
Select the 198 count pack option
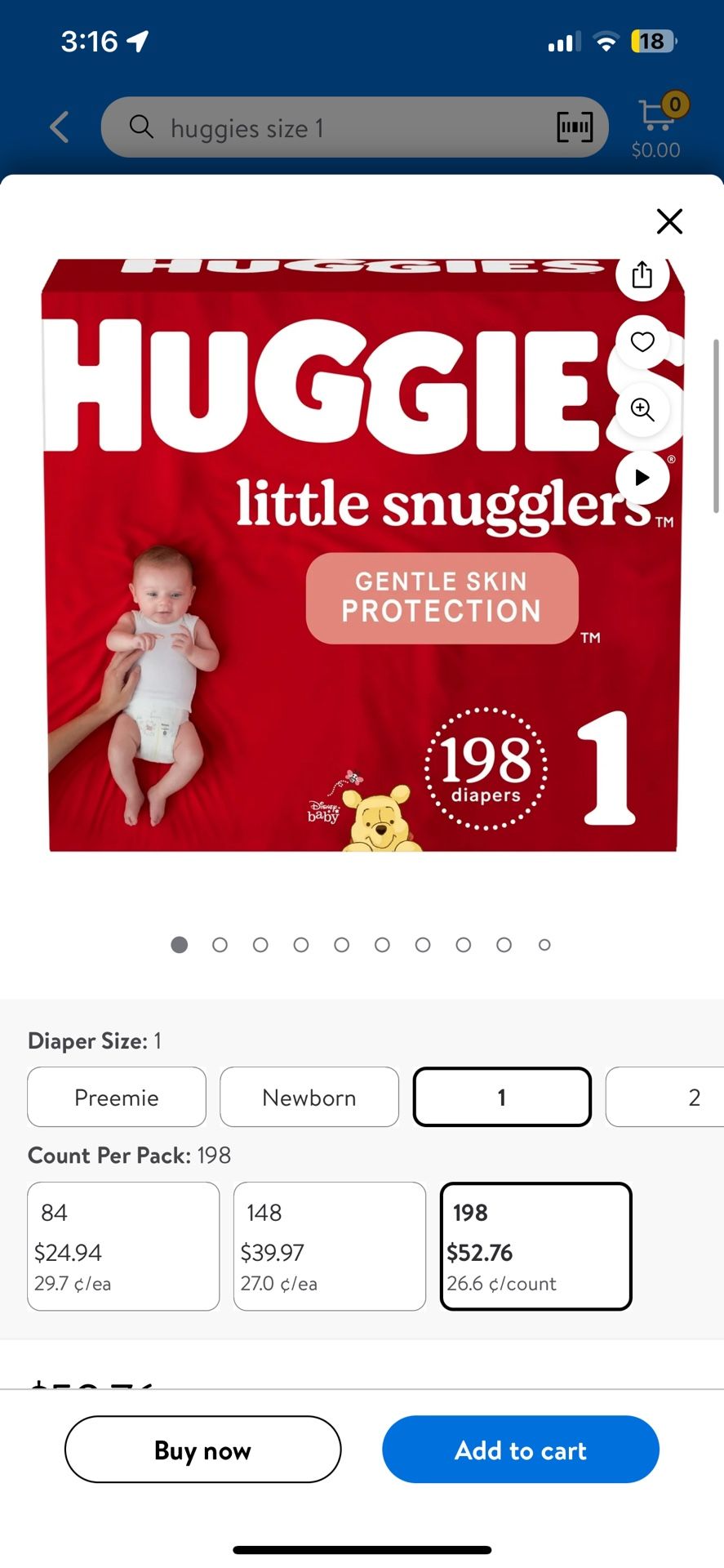pyautogui.click(x=535, y=1245)
